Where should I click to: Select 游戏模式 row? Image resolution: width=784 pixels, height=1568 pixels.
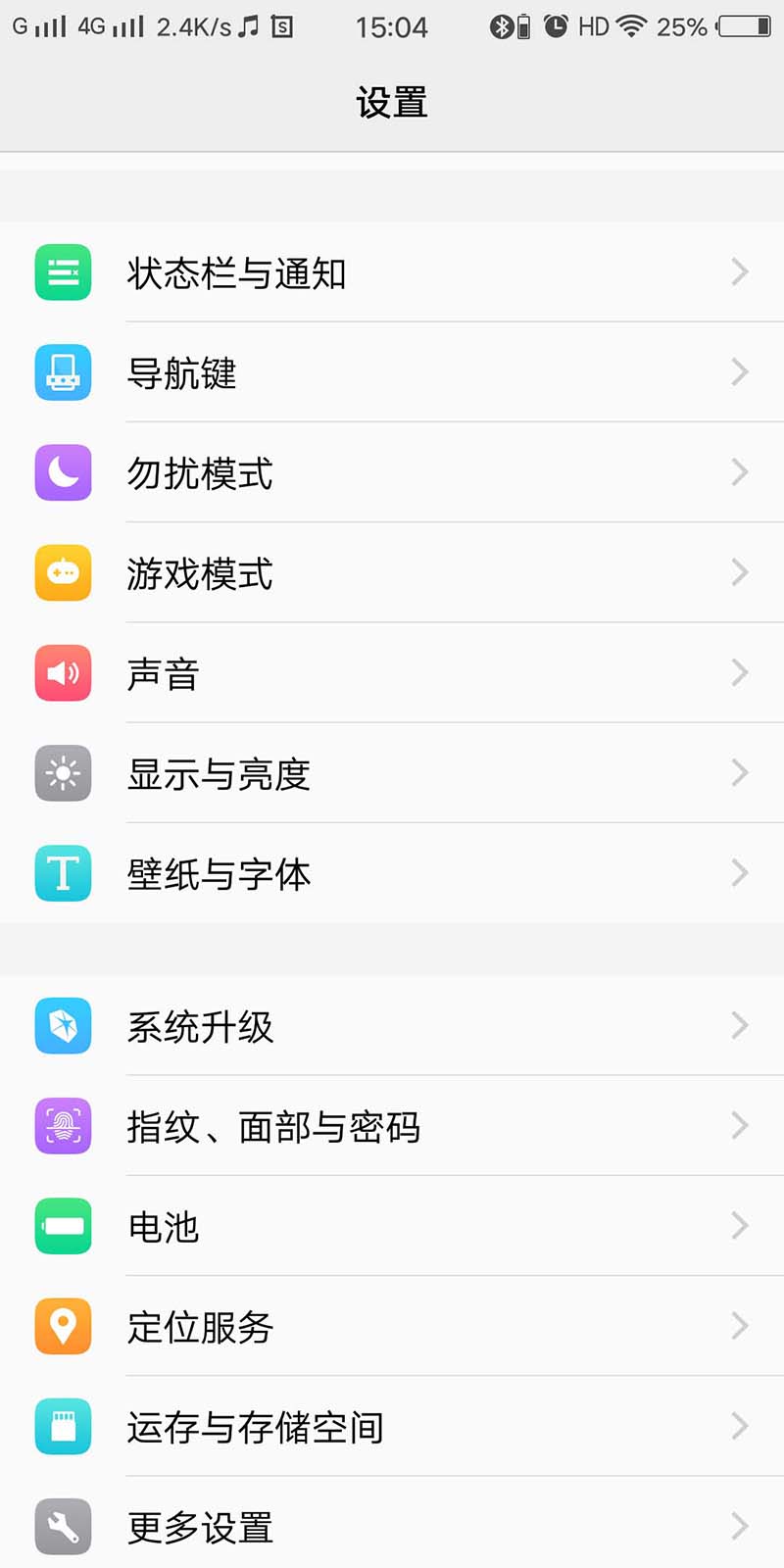(x=200, y=572)
